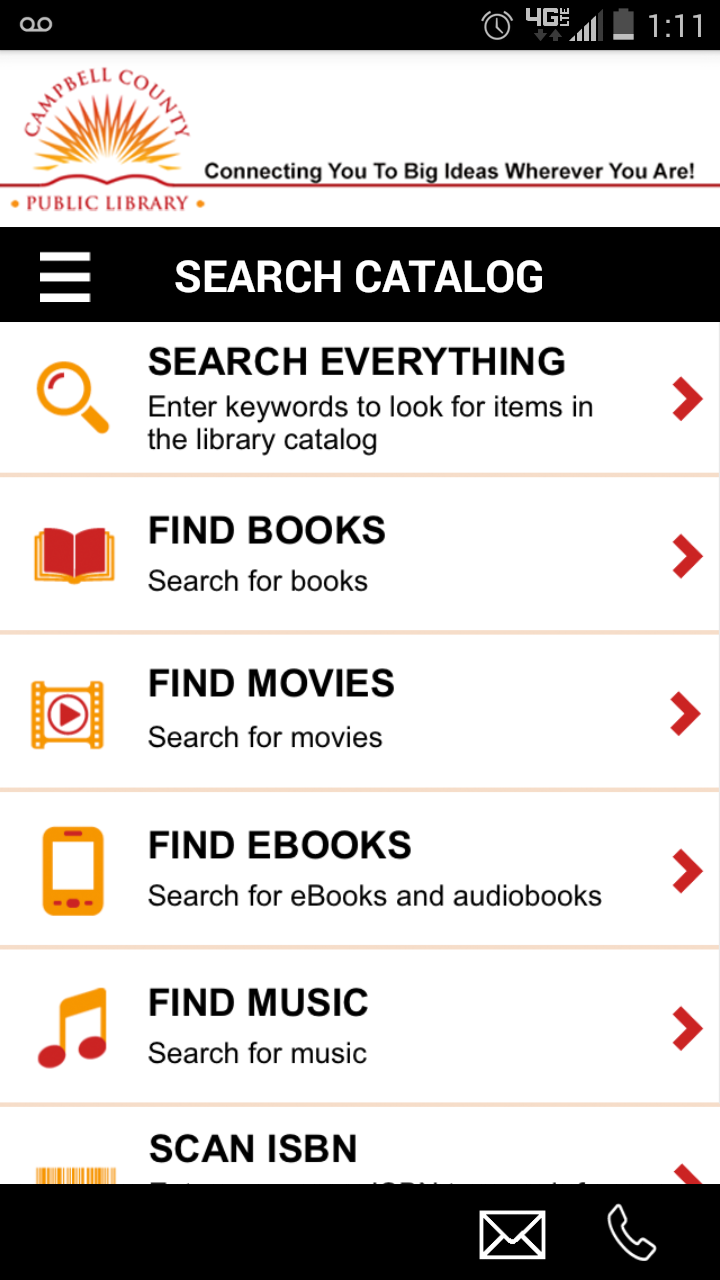This screenshot has height=1280, width=720.
Task: Tap the Campbell County Public Library logo
Action: click(x=105, y=140)
